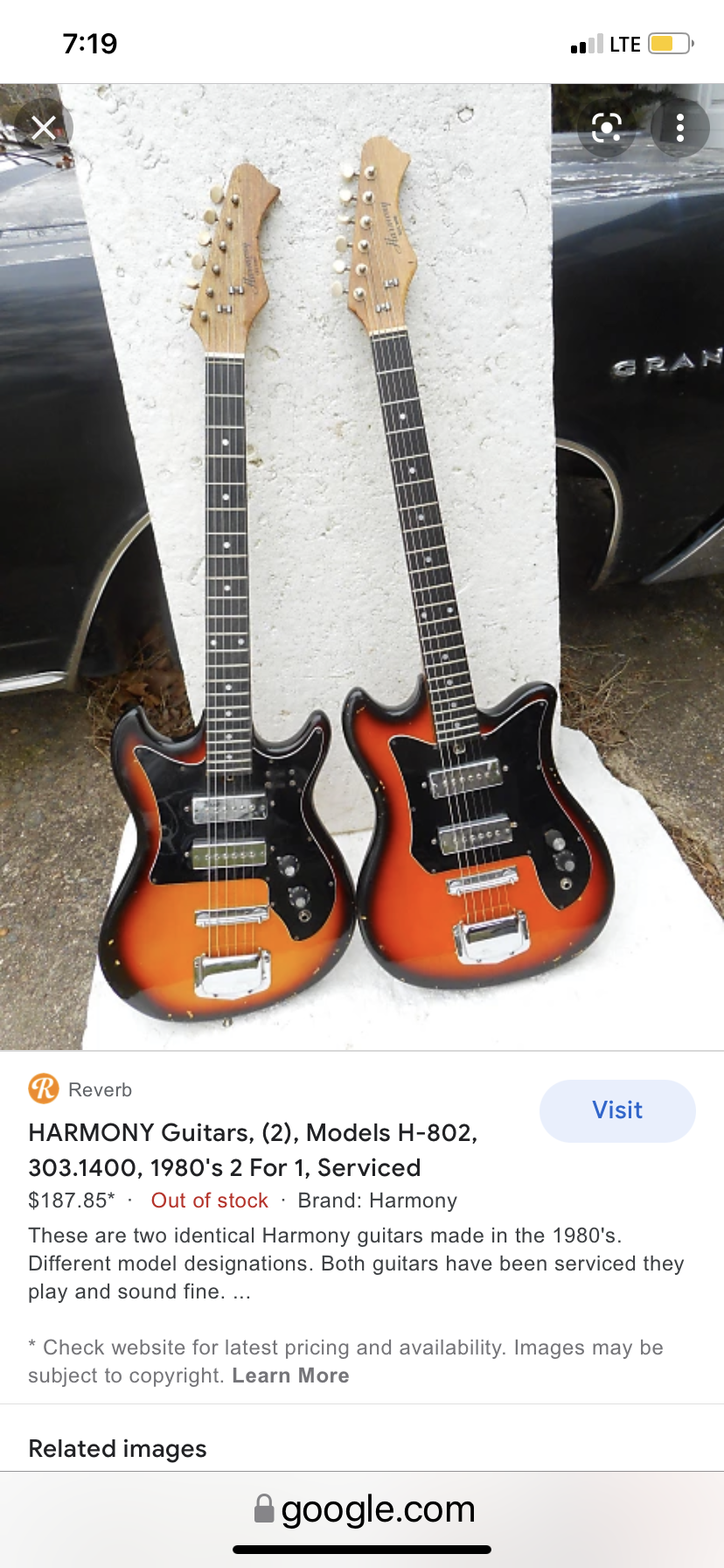Open the Harmony guitars photo
The image size is (724, 1568).
[362, 567]
